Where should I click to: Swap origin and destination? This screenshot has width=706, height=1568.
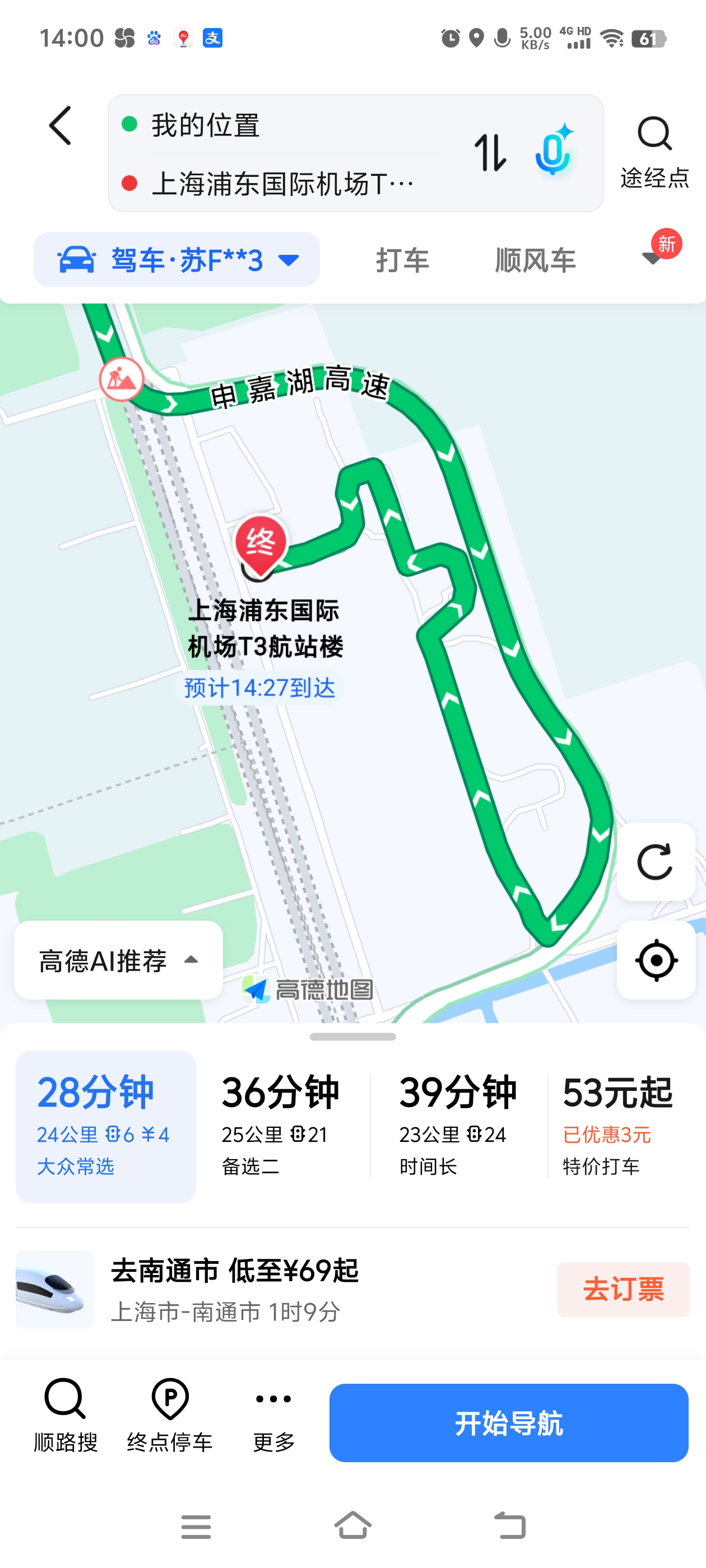tap(490, 153)
